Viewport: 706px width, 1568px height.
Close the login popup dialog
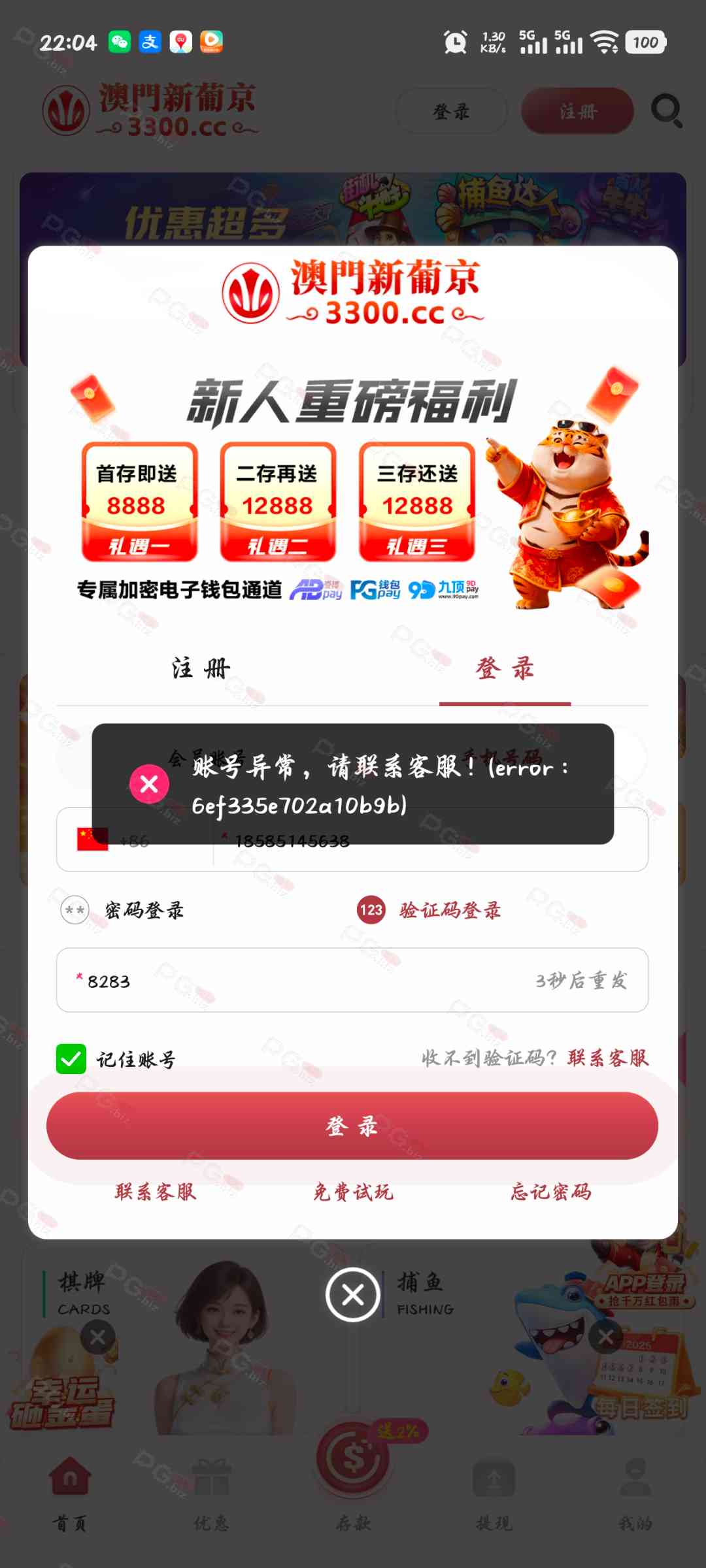click(x=353, y=1294)
